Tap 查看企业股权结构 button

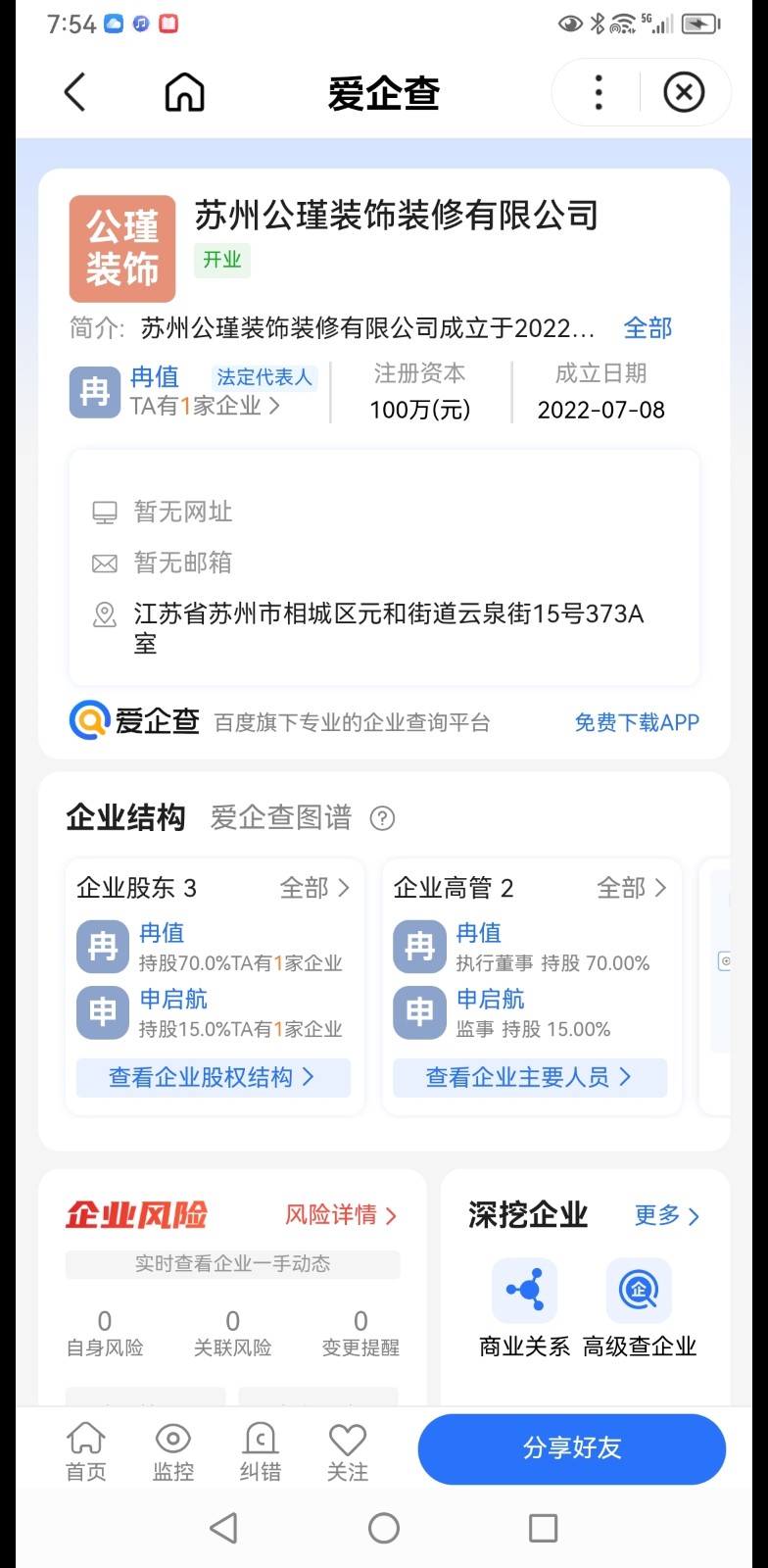tap(213, 1077)
